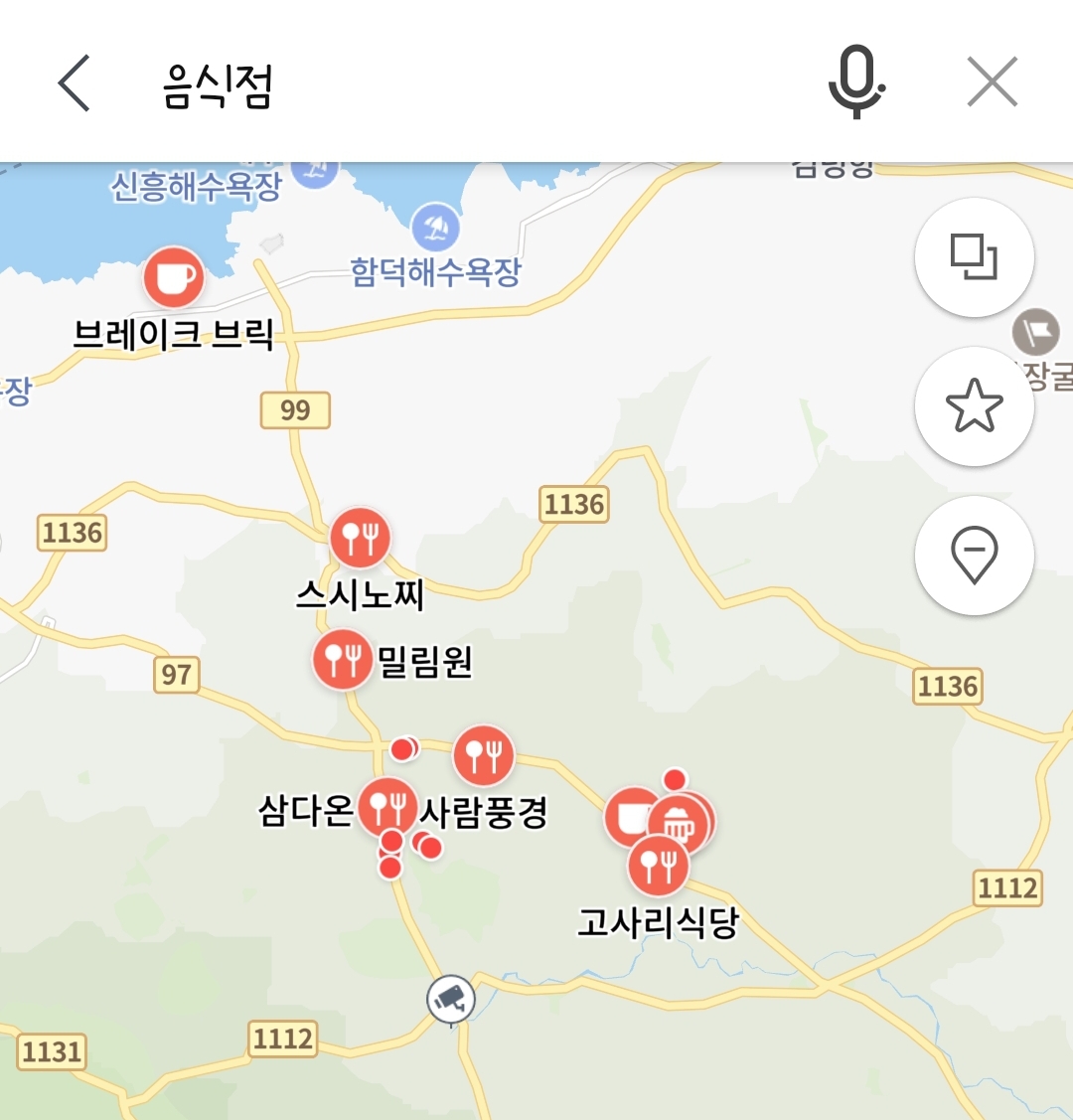Viewport: 1073px width, 1120px height.
Task: Tap the current location pin icon
Action: (975, 555)
